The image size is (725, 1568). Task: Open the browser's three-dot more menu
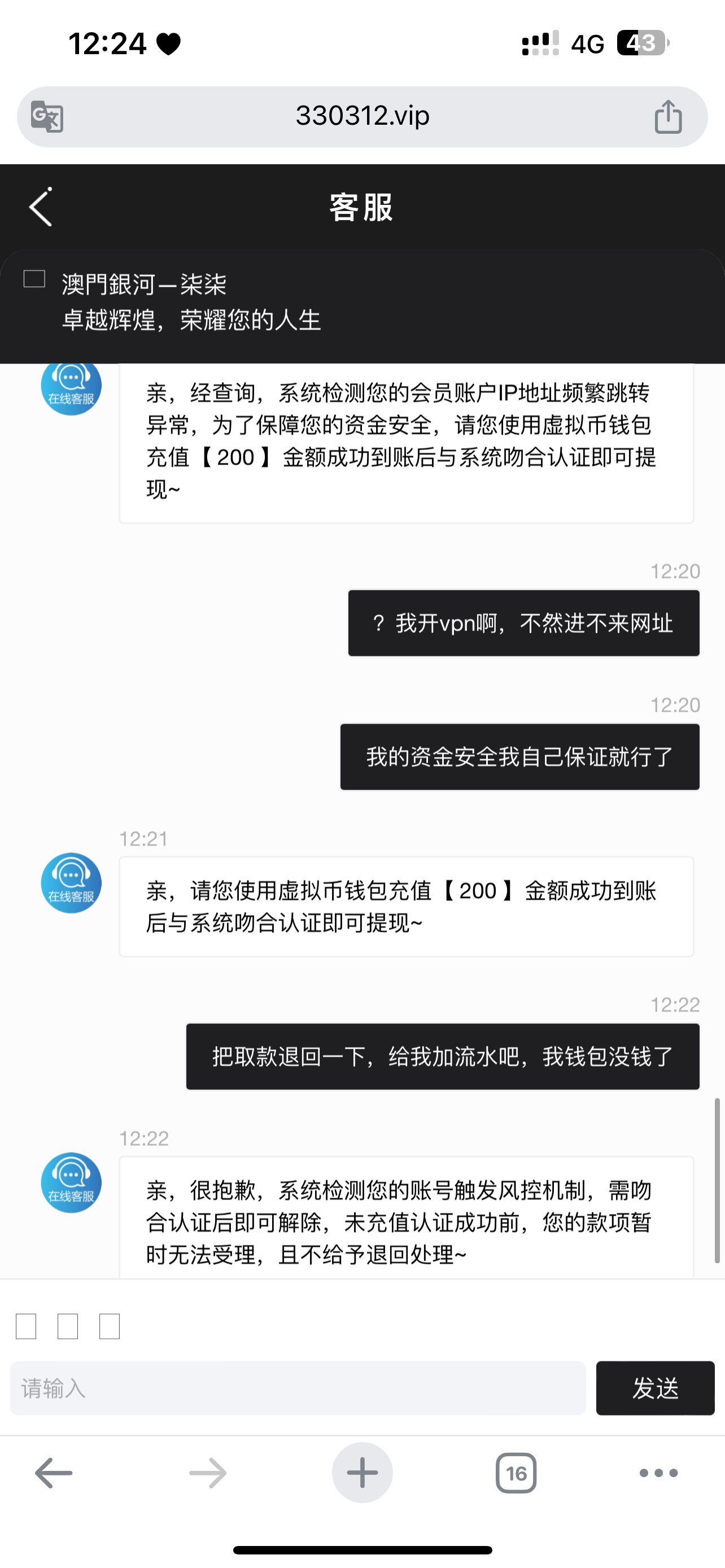click(x=658, y=1473)
